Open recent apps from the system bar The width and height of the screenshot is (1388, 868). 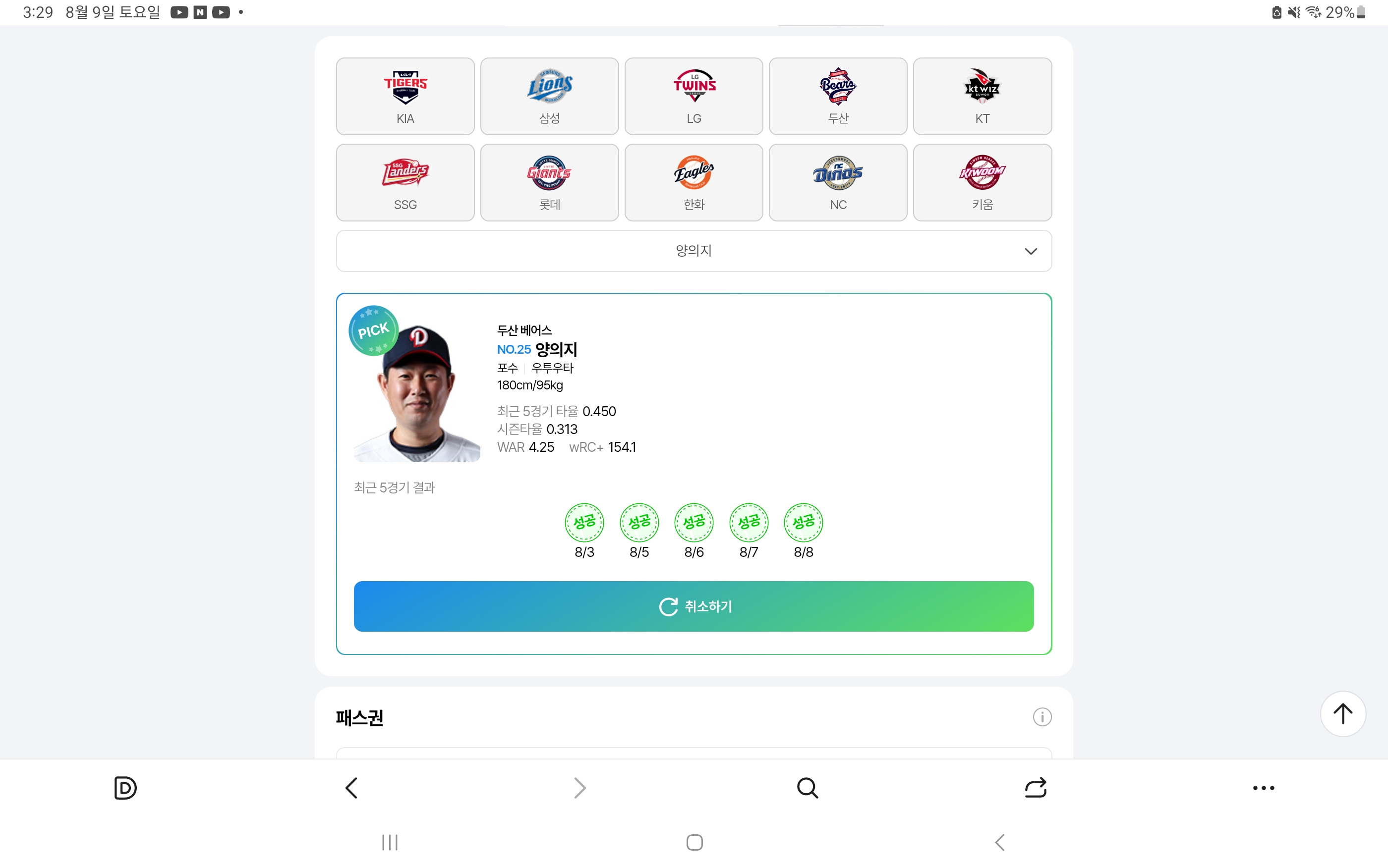pos(390,842)
